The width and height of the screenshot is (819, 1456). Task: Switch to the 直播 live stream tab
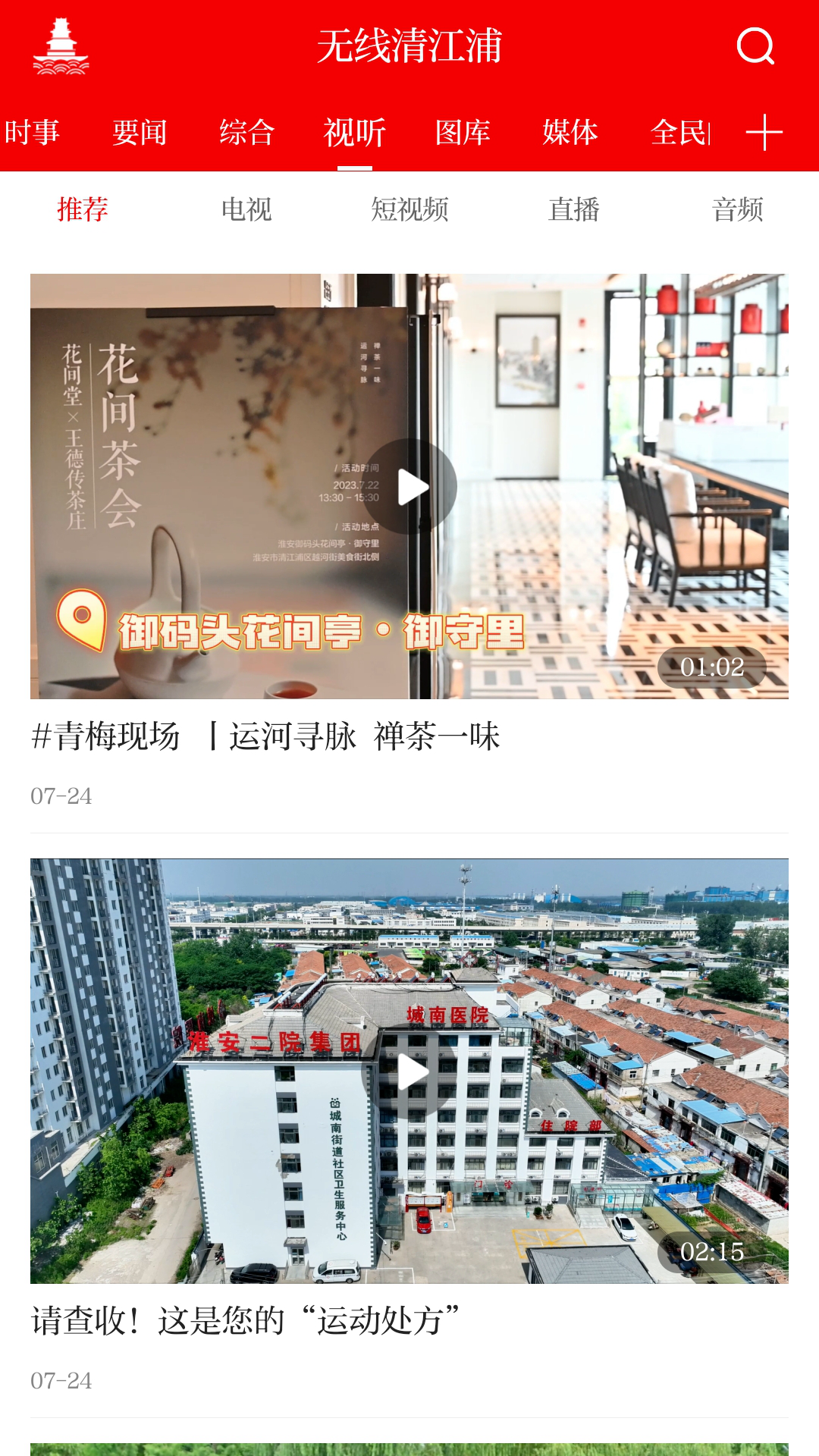point(574,210)
